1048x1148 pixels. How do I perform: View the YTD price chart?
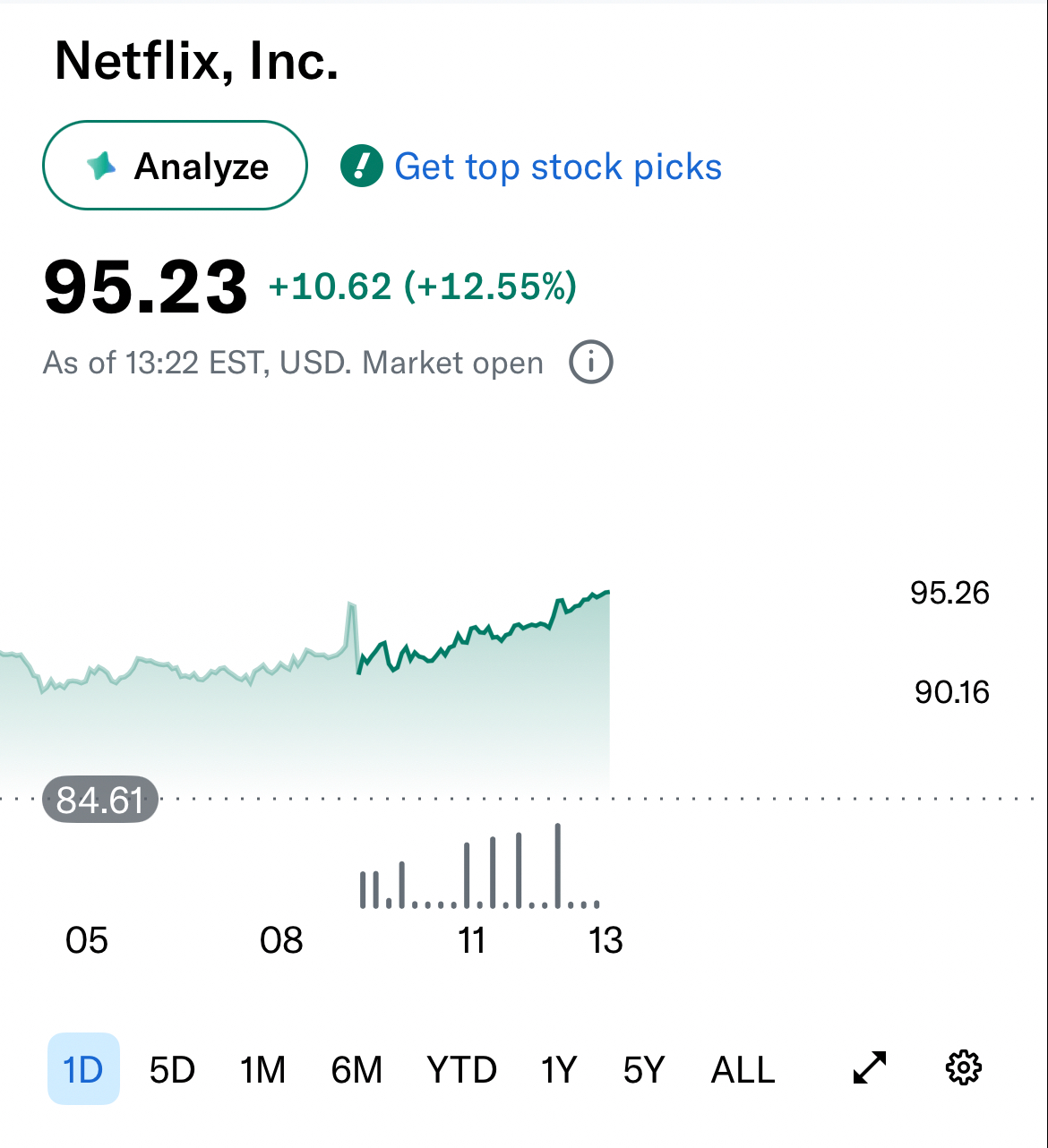[461, 1069]
